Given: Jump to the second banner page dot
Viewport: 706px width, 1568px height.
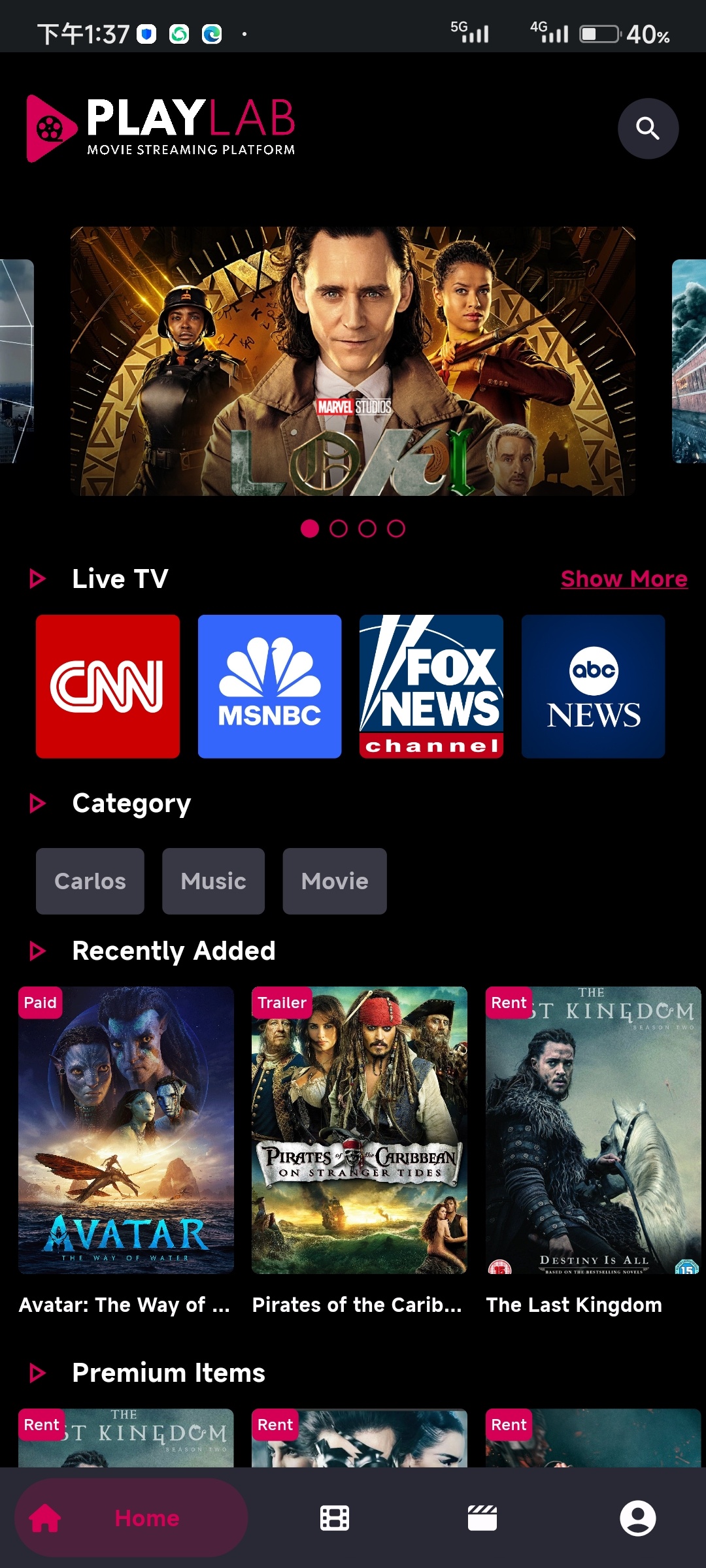Looking at the screenshot, I should (339, 529).
